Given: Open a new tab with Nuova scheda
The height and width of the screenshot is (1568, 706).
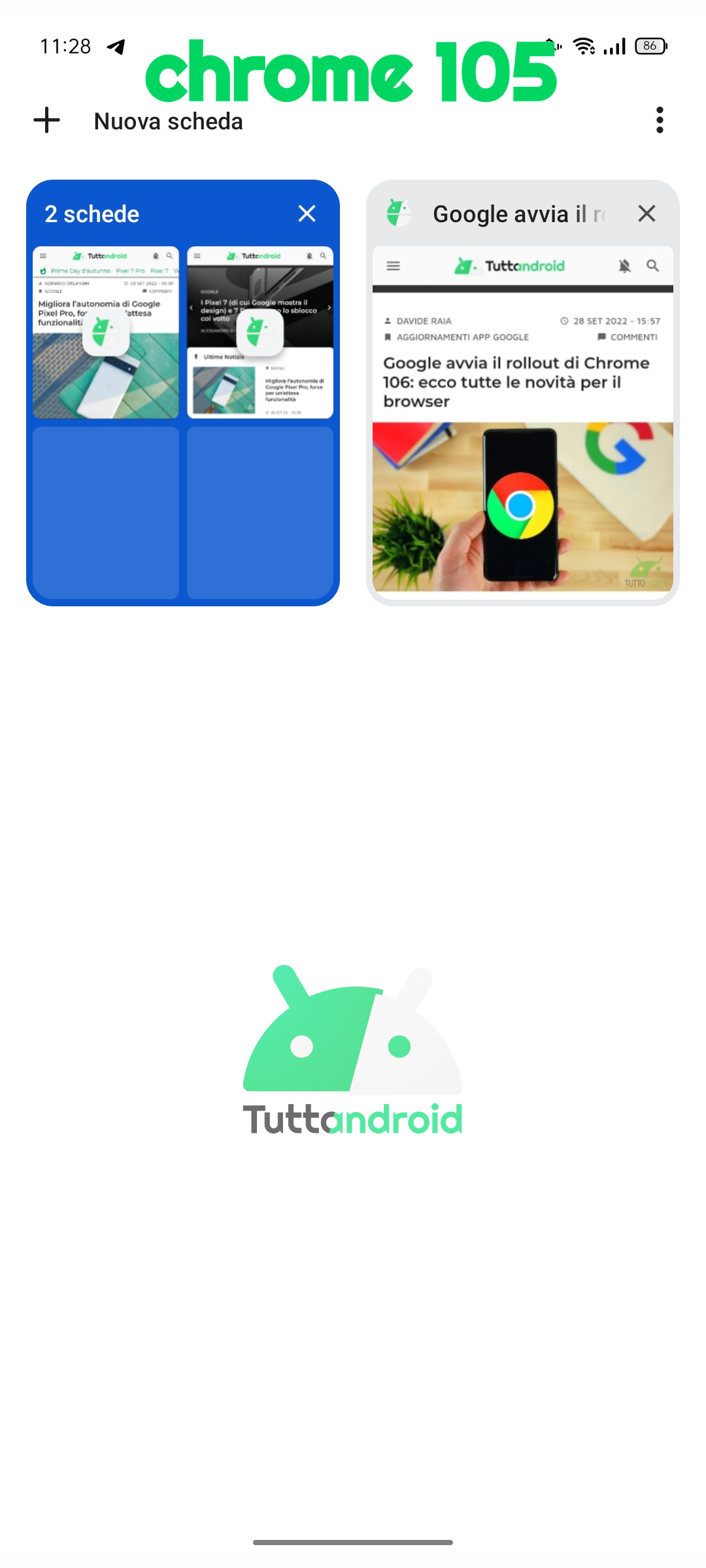Looking at the screenshot, I should [139, 121].
